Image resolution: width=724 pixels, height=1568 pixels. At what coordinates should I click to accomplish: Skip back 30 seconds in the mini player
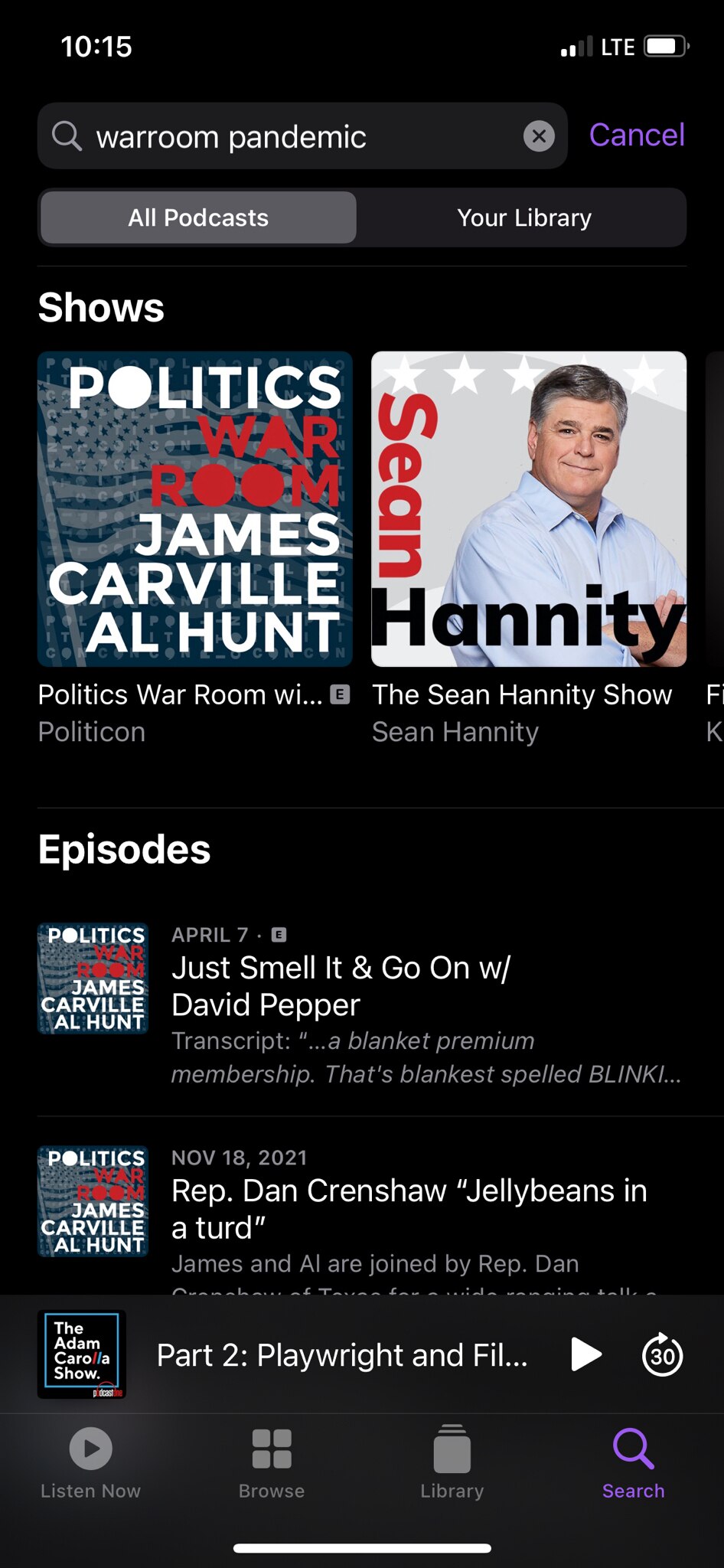click(663, 1354)
